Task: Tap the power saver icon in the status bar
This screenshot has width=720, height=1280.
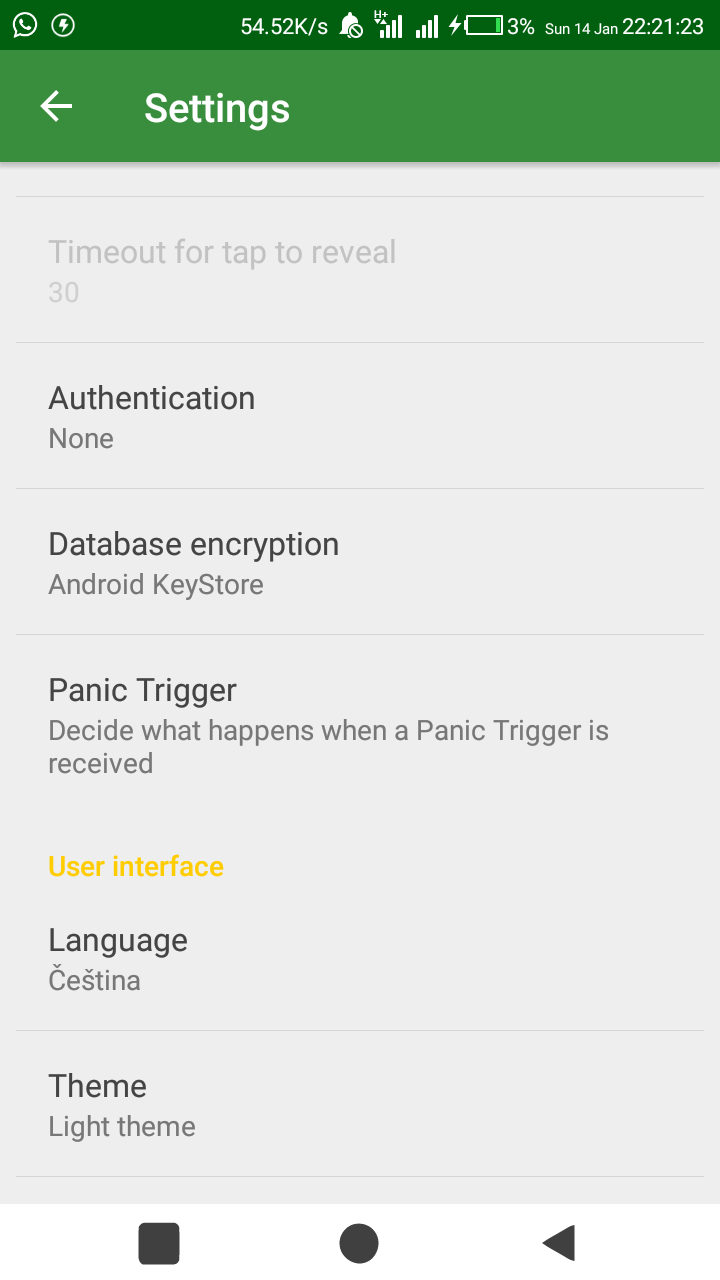Action: click(x=62, y=22)
